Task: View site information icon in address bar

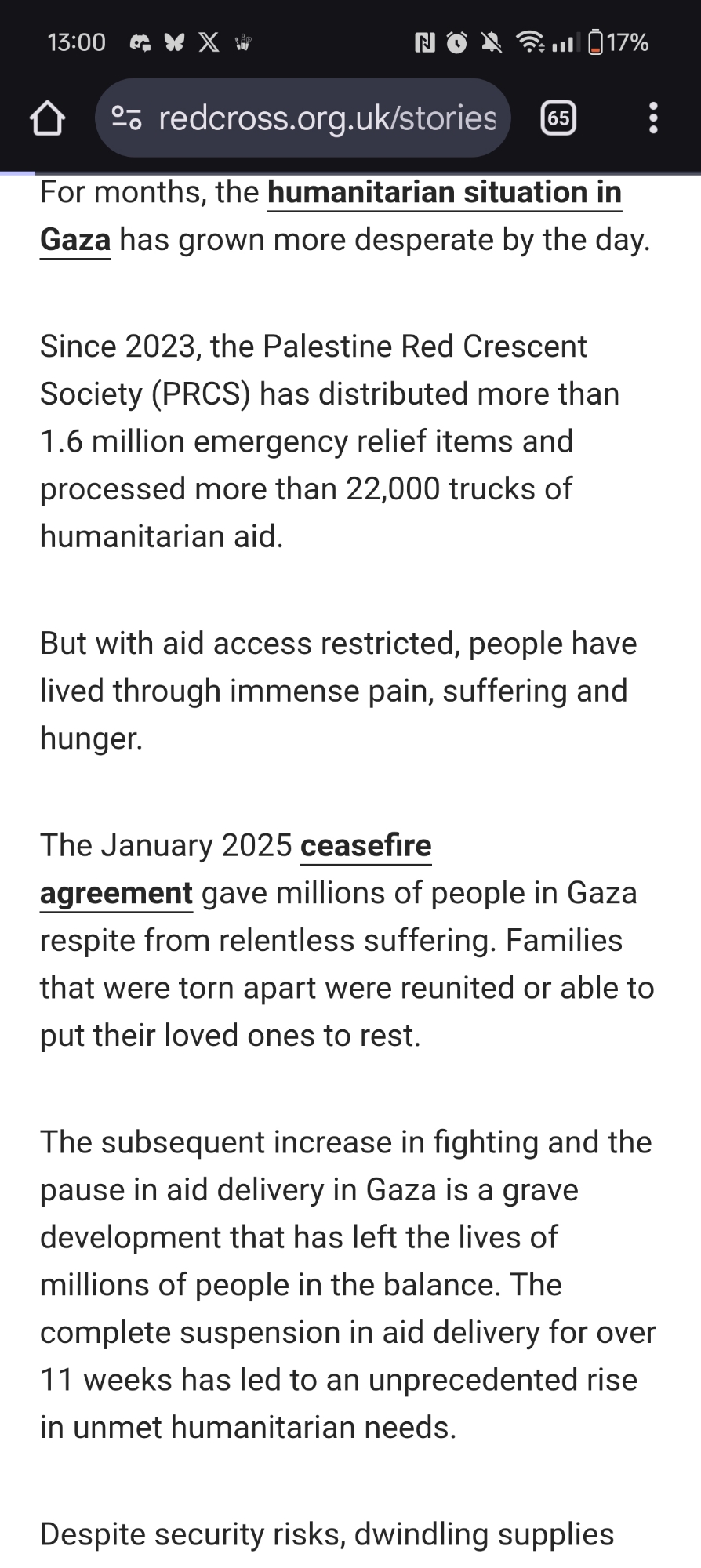Action: coord(126,118)
